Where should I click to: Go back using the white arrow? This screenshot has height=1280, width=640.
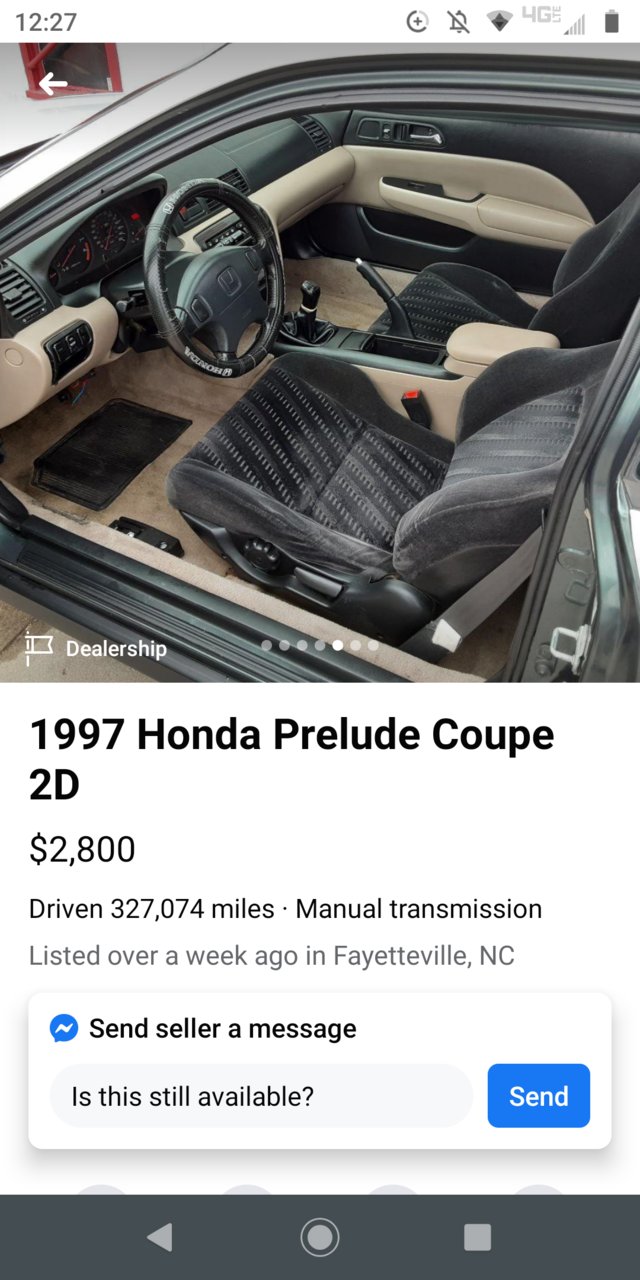pyautogui.click(x=54, y=85)
